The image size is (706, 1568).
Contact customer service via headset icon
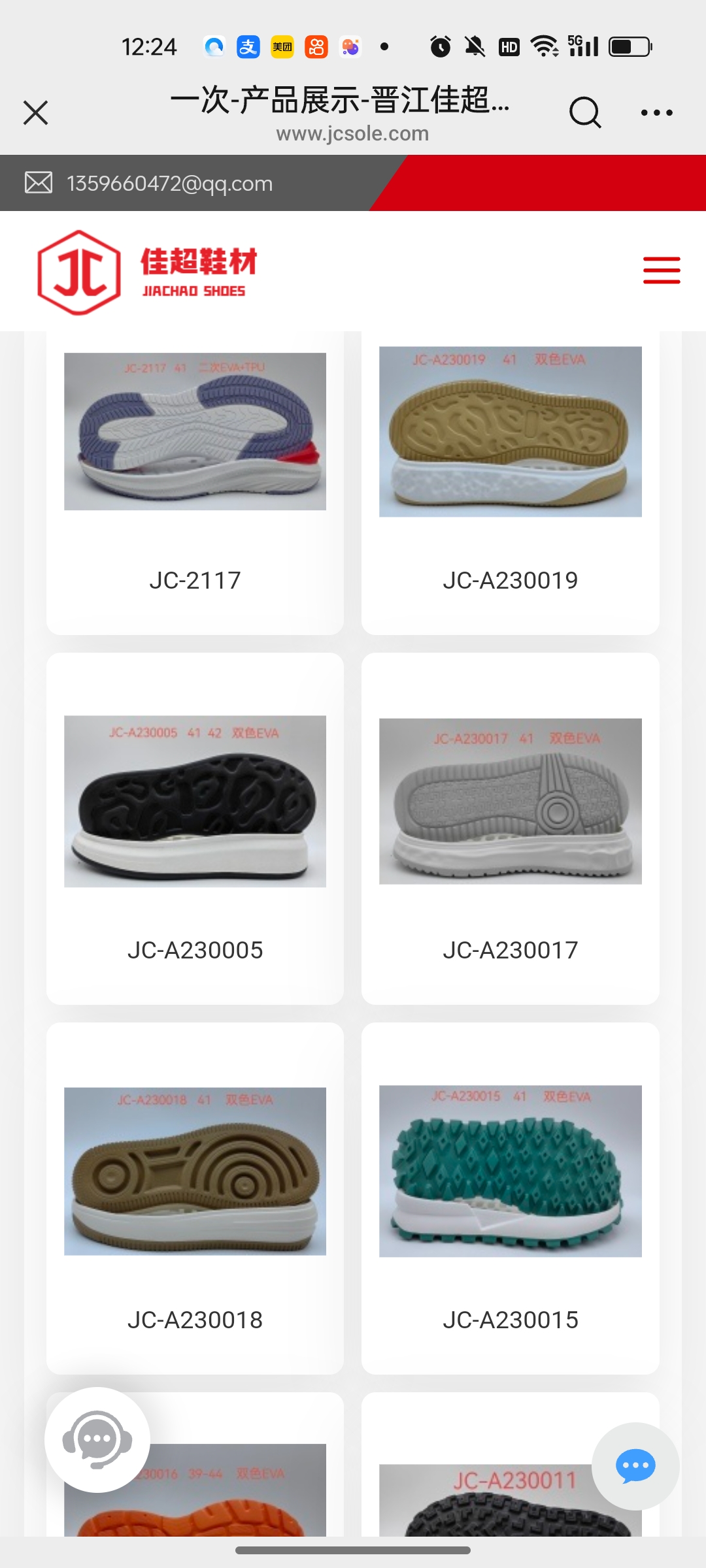[97, 1439]
